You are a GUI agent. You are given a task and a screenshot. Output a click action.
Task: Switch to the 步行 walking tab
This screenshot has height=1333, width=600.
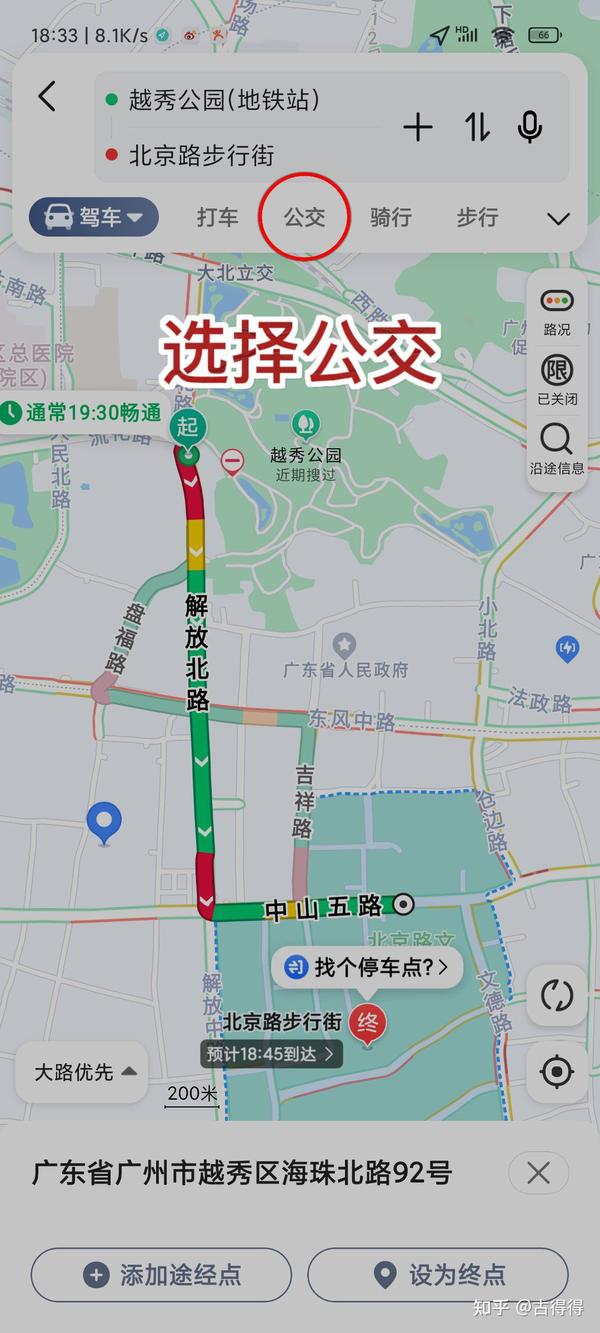coord(477,217)
